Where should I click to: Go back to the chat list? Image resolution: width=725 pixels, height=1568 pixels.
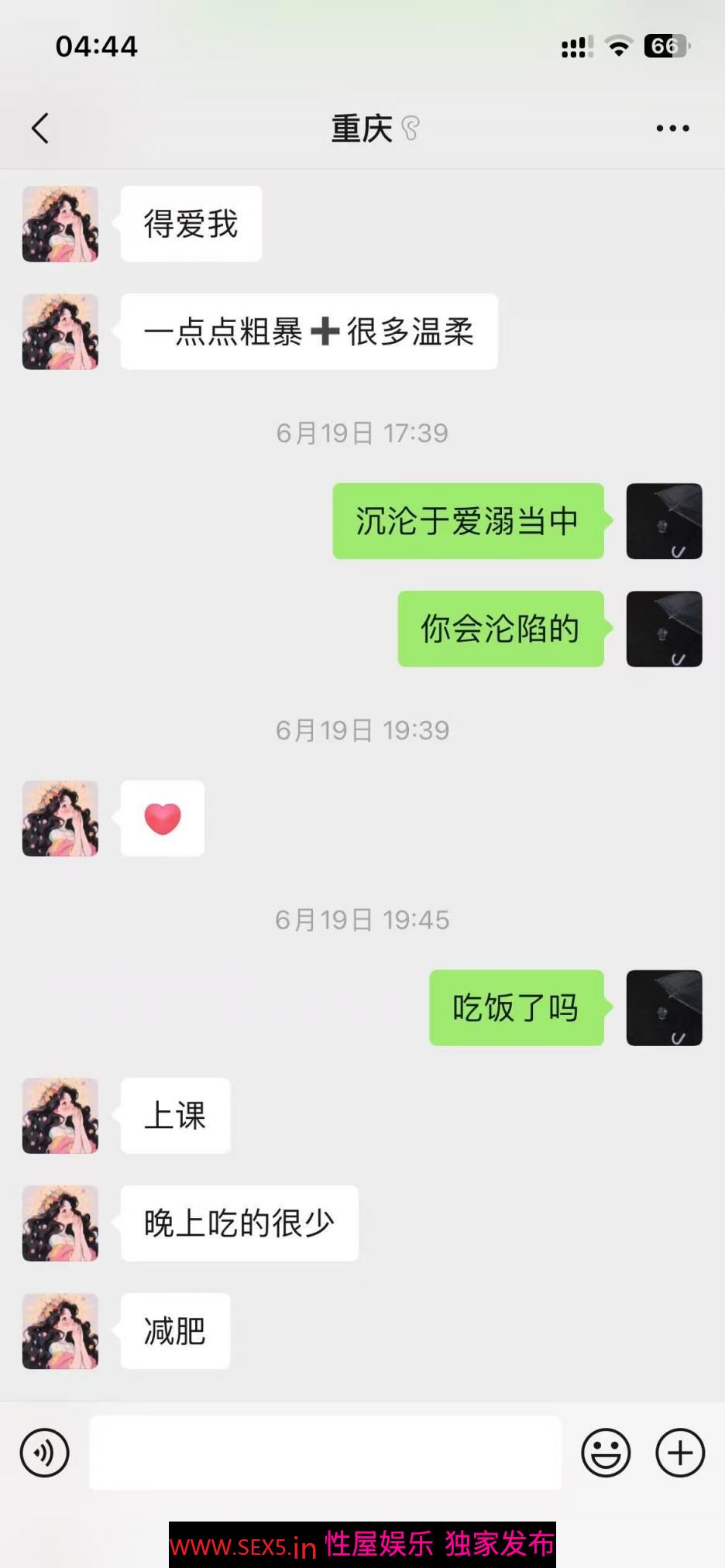click(40, 129)
